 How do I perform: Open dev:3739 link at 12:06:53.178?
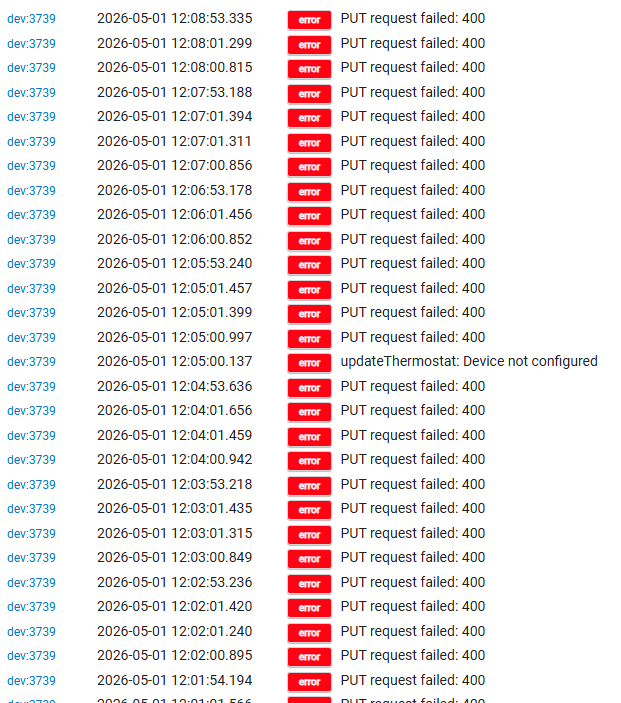pyautogui.click(x=31, y=191)
